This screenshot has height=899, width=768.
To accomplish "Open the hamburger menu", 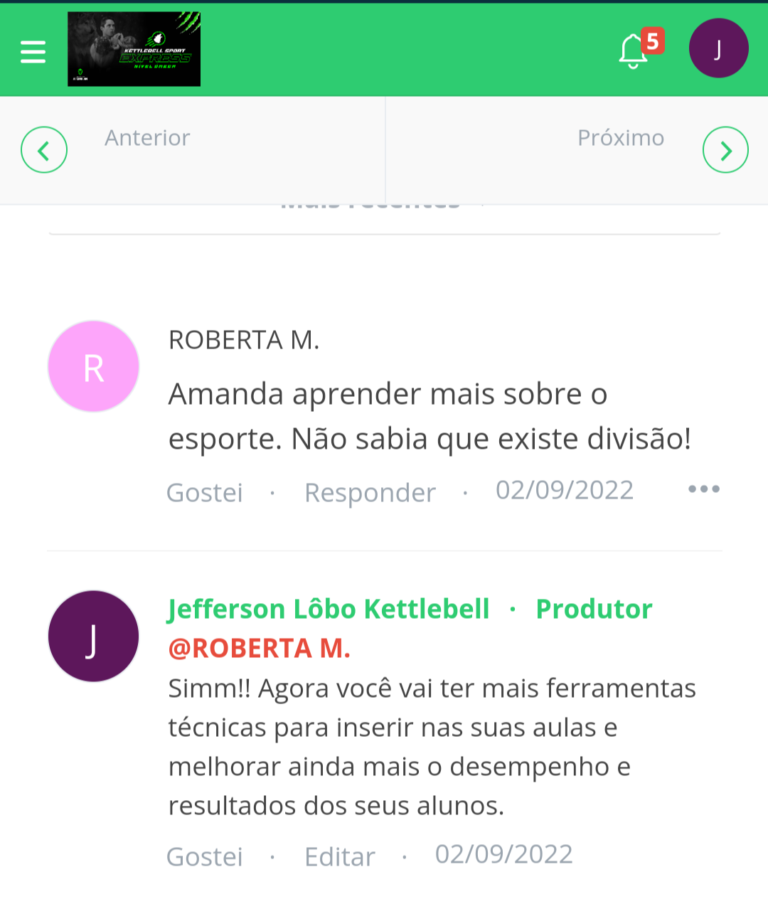I will pyautogui.click(x=33, y=51).
